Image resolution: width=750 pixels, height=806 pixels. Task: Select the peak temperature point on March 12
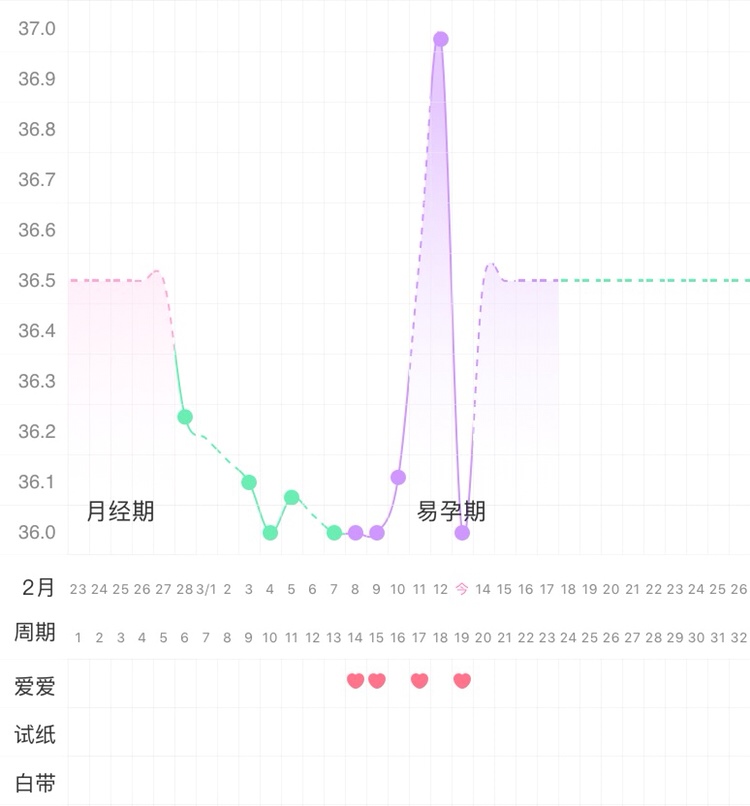click(441, 39)
